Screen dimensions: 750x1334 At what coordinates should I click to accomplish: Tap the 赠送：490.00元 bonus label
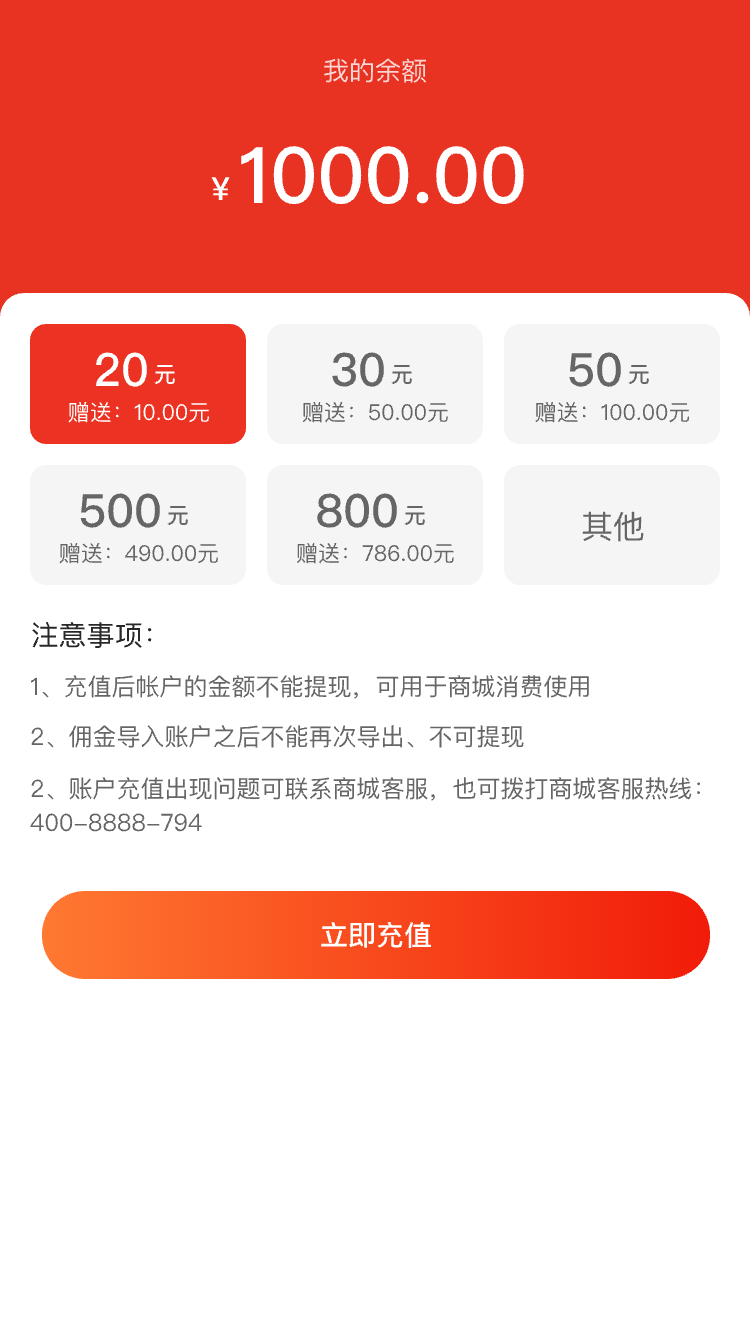[137, 553]
